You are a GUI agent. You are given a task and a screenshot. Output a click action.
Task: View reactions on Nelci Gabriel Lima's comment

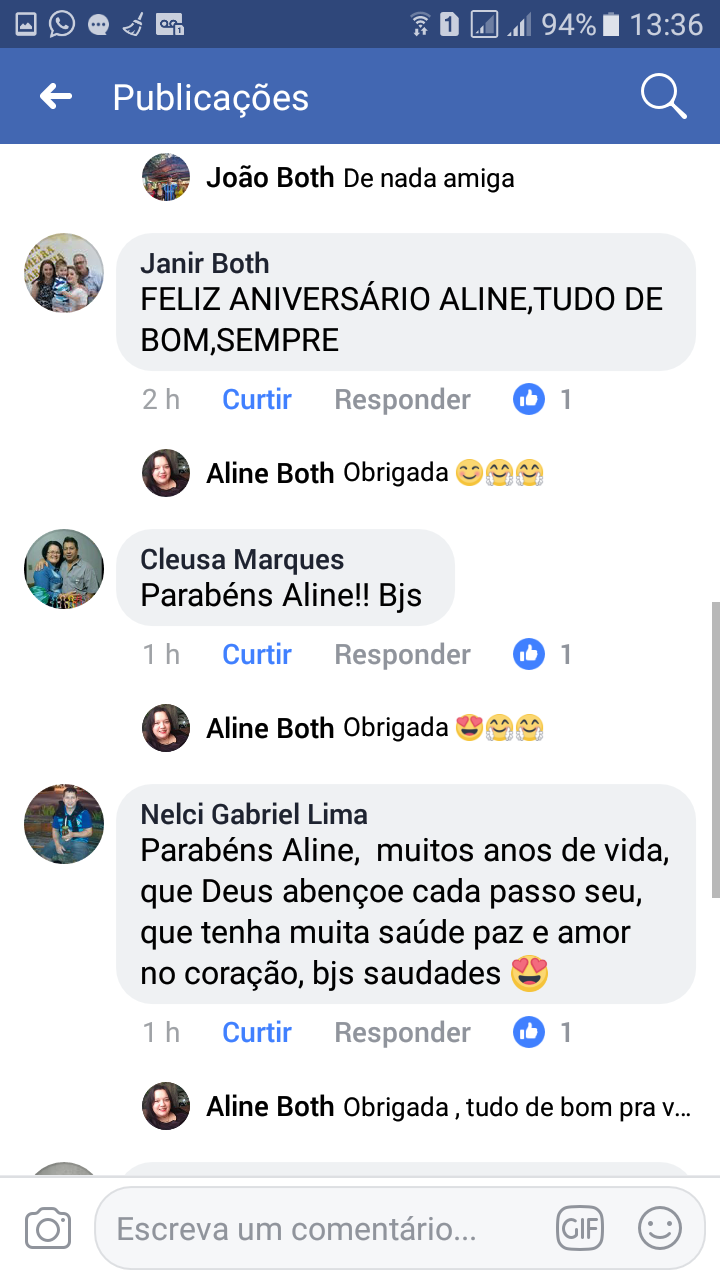tap(543, 1032)
